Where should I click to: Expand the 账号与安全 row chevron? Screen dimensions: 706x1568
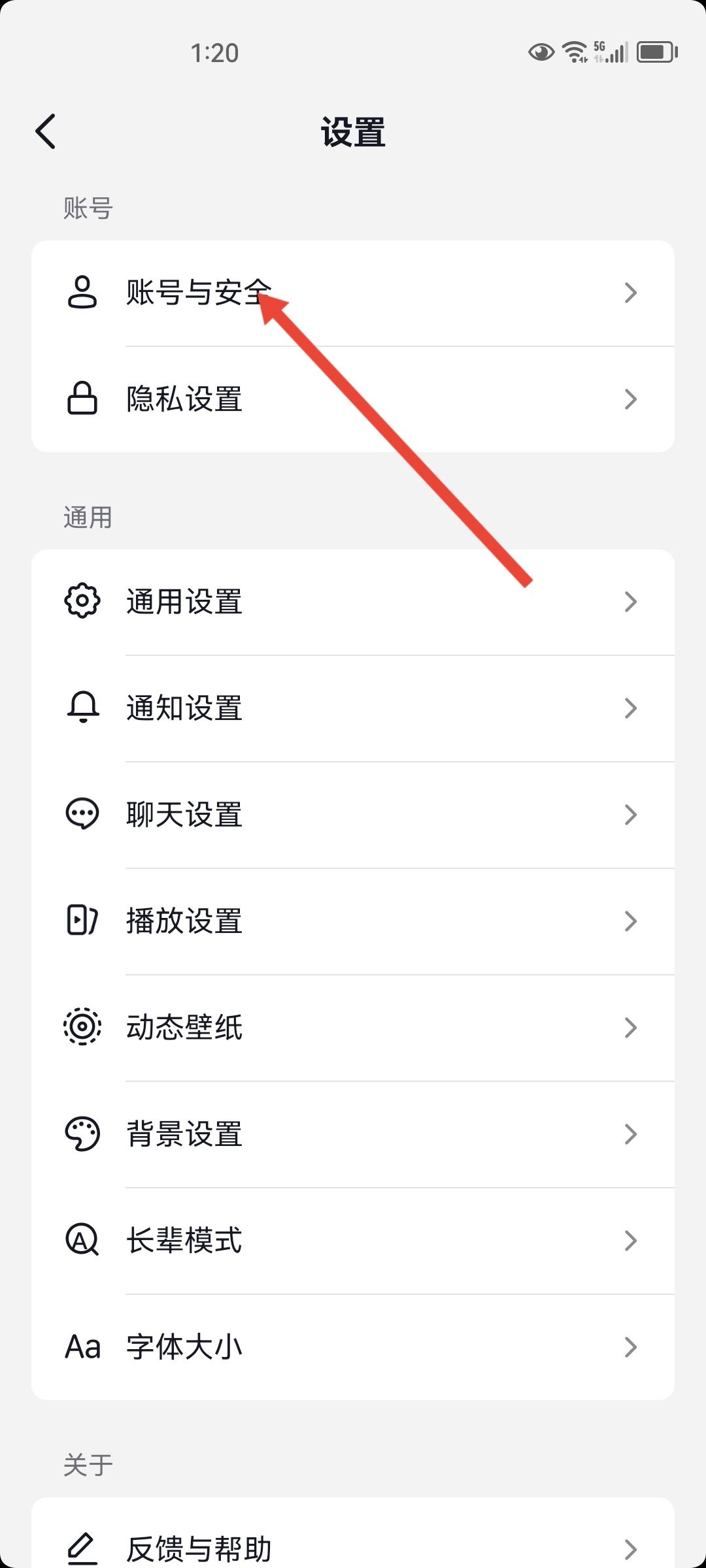point(631,293)
